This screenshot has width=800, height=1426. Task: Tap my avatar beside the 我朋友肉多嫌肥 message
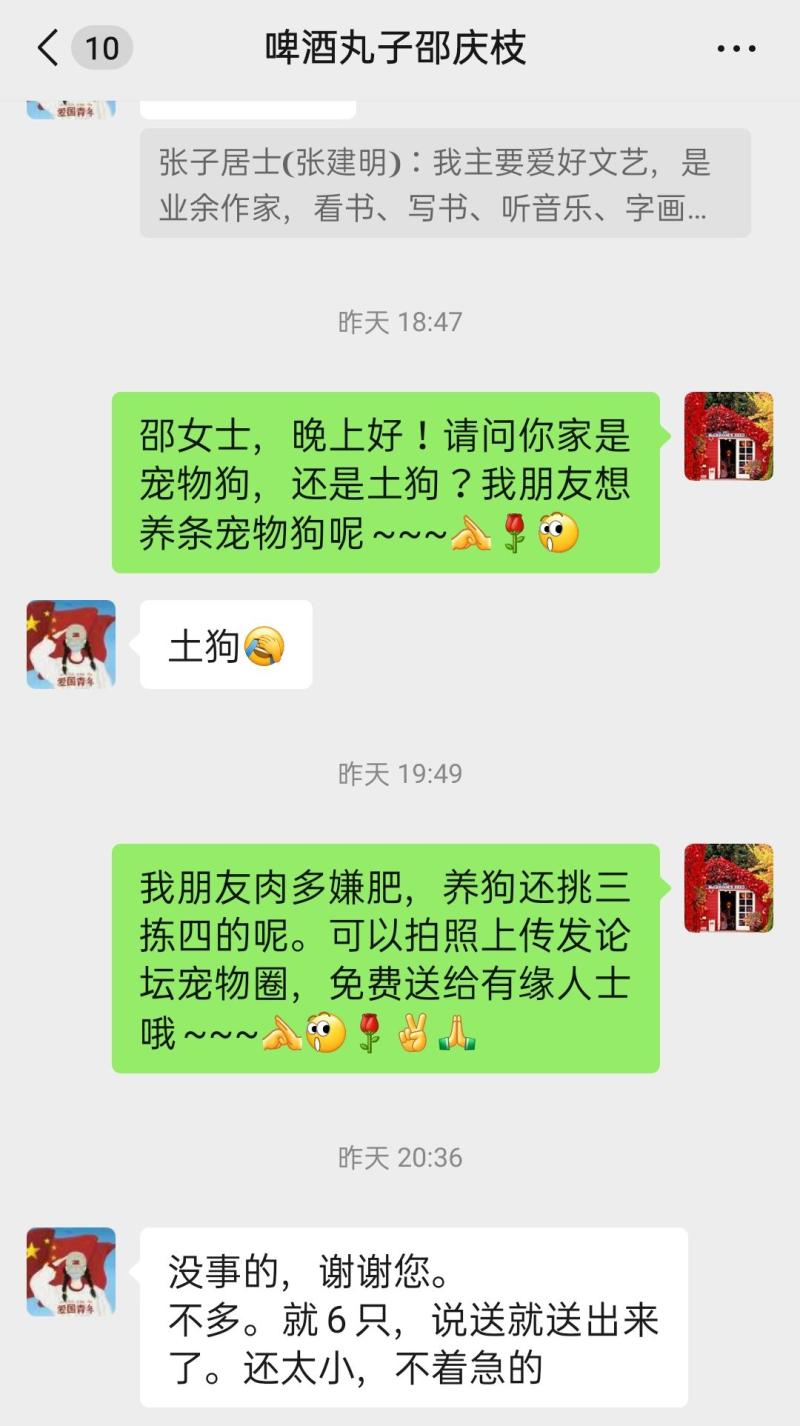click(728, 888)
